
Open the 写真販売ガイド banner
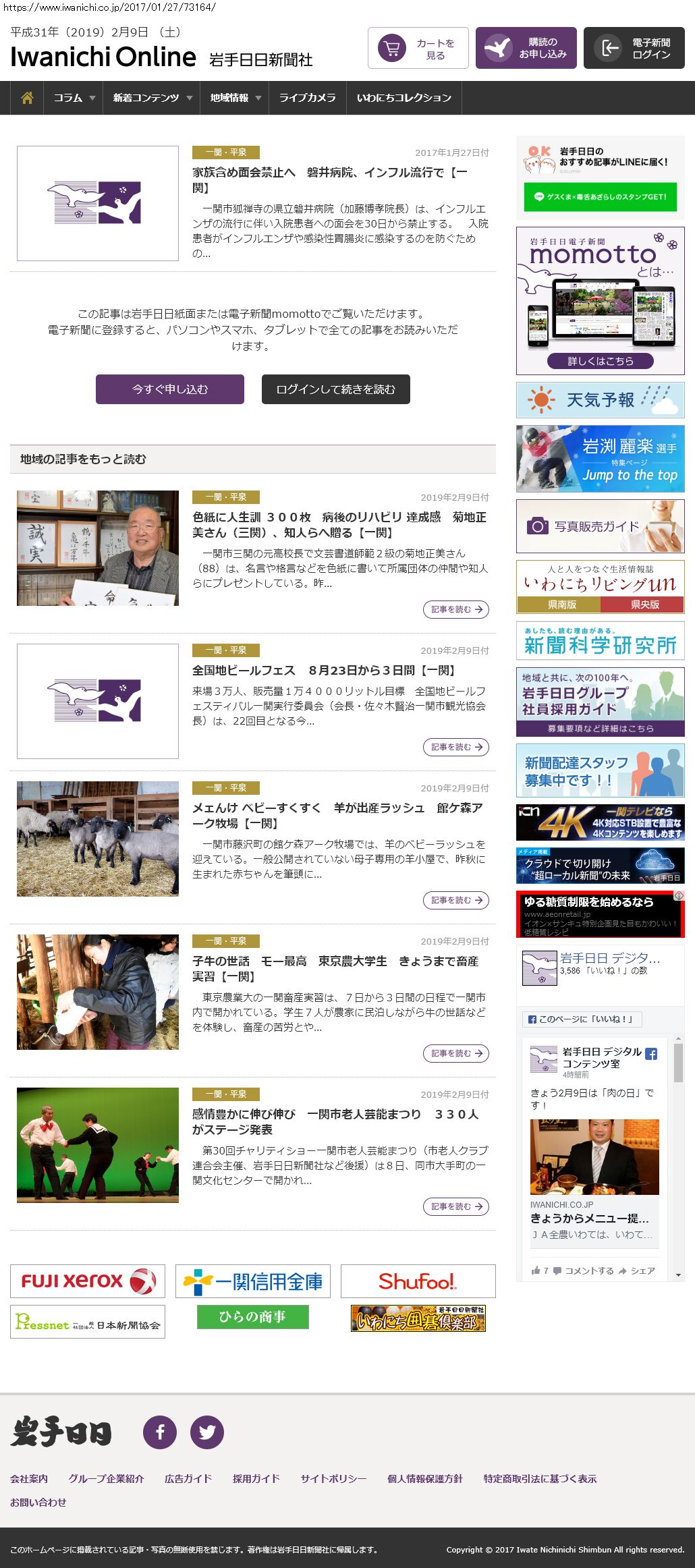click(601, 526)
